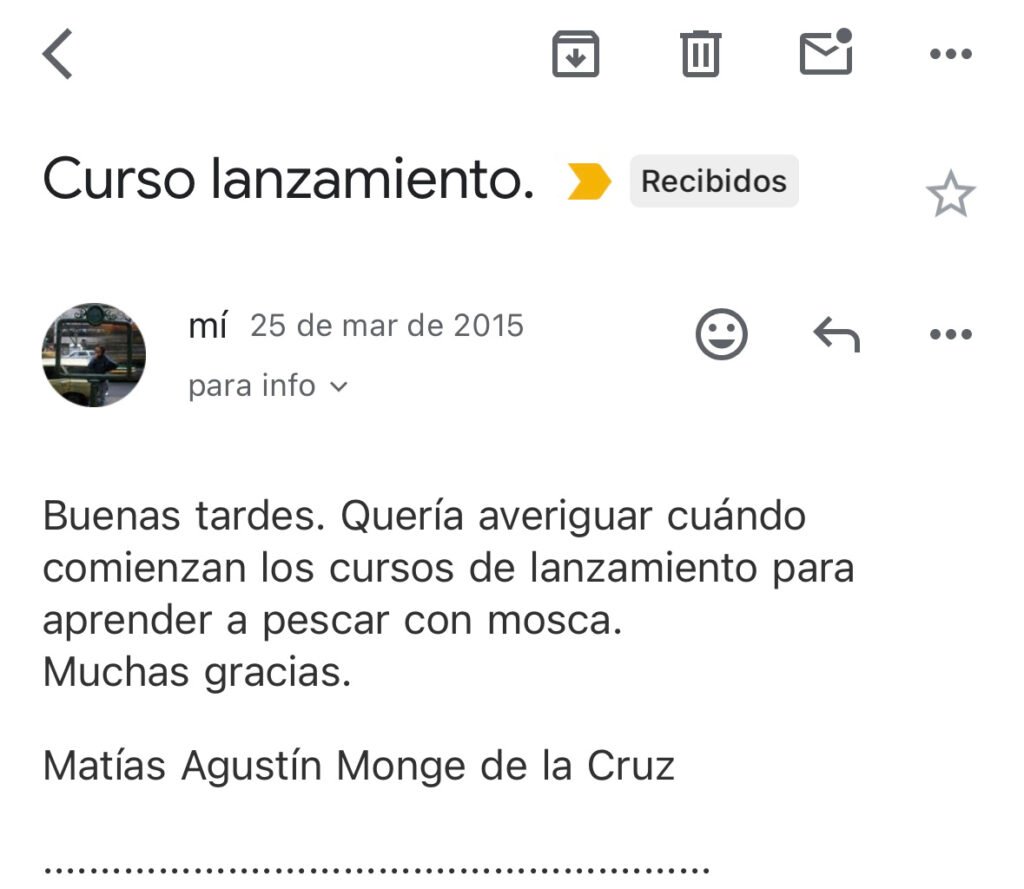The width and height of the screenshot is (1024, 889).
Task: Add an emoji reaction to the message
Action: pos(721,334)
